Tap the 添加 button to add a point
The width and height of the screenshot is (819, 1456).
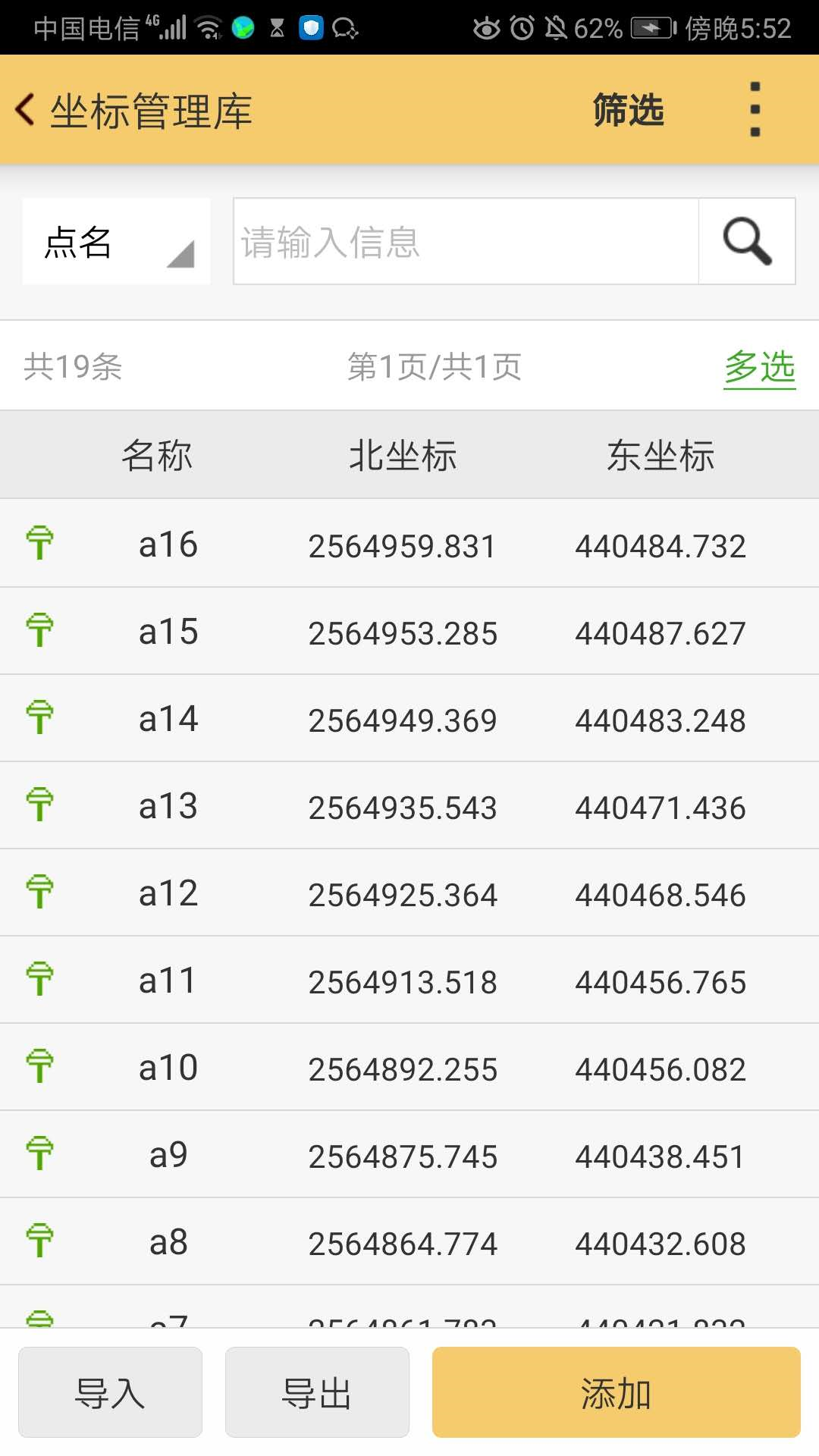pos(617,1392)
